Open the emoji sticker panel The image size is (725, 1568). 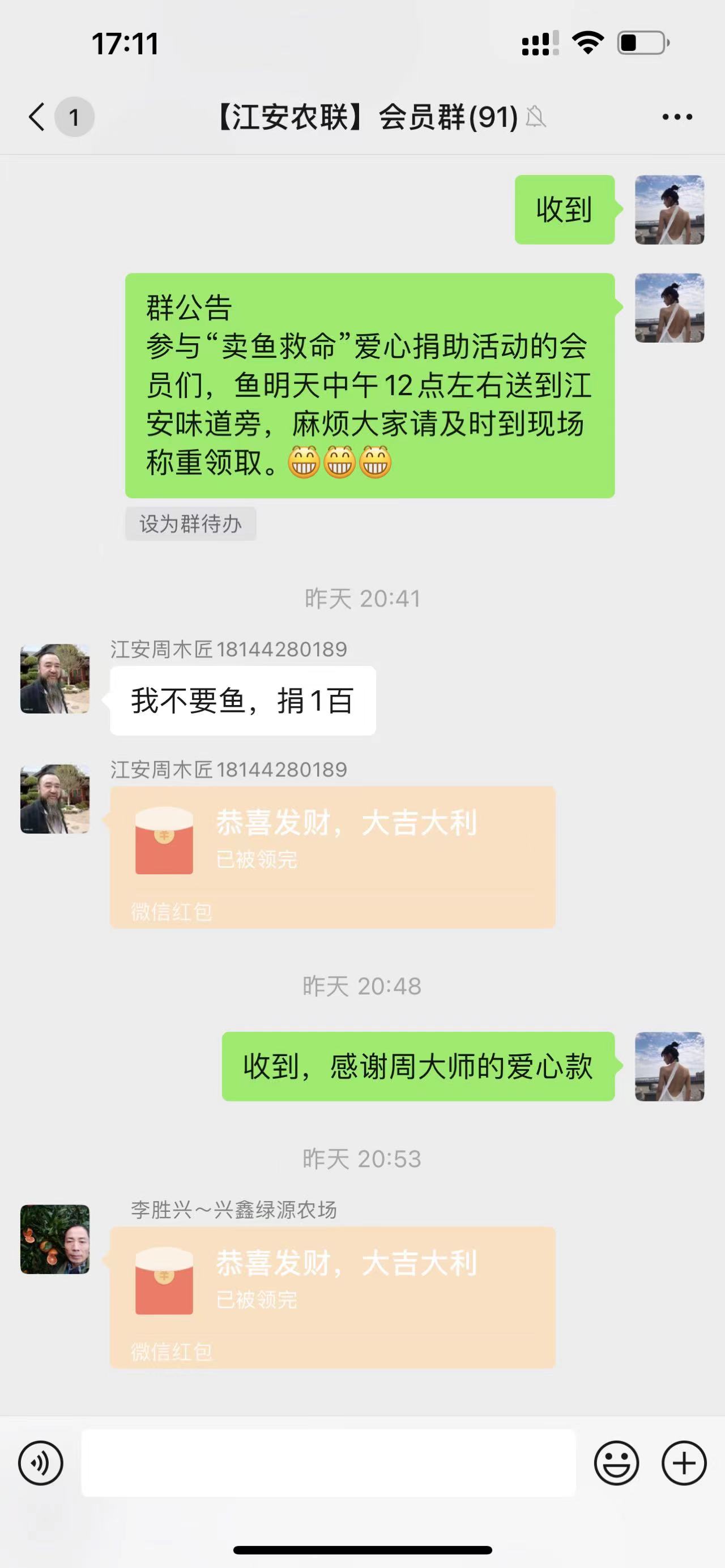pyautogui.click(x=616, y=1463)
